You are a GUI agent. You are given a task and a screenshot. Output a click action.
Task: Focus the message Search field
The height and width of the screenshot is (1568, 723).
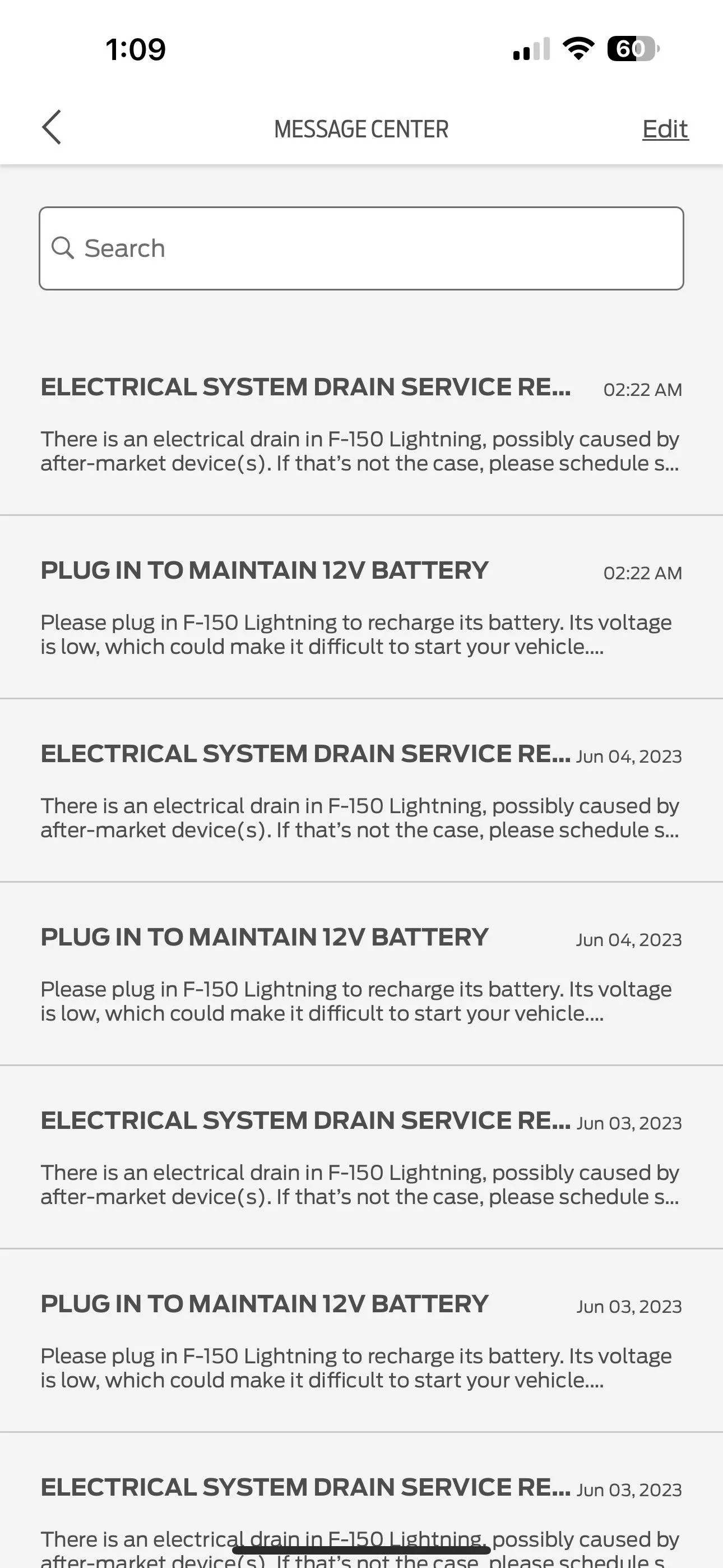pyautogui.click(x=361, y=248)
